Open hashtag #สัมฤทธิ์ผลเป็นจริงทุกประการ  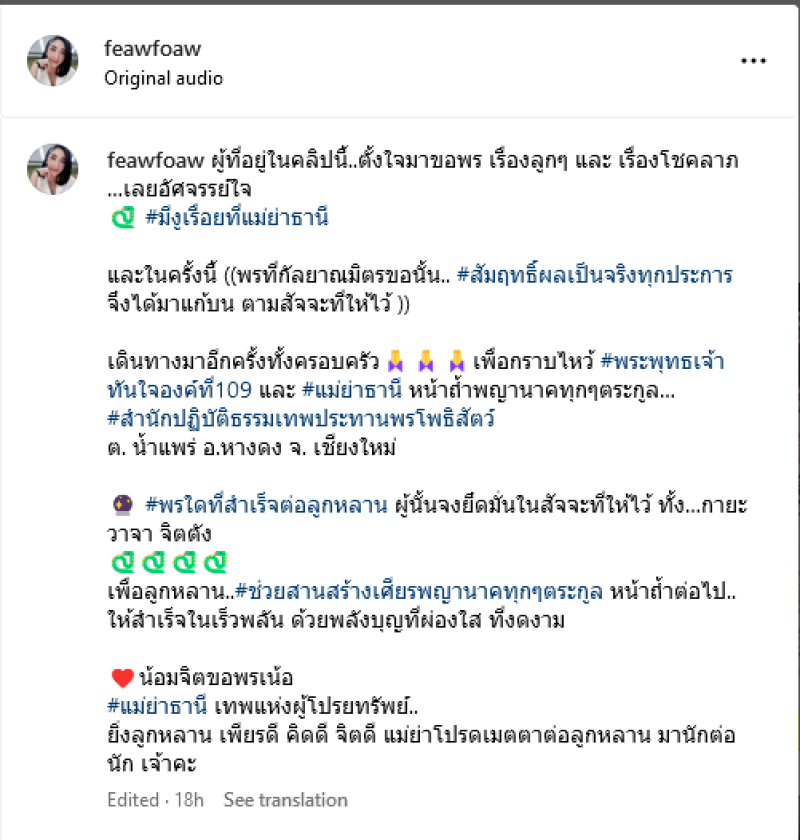pos(595,274)
